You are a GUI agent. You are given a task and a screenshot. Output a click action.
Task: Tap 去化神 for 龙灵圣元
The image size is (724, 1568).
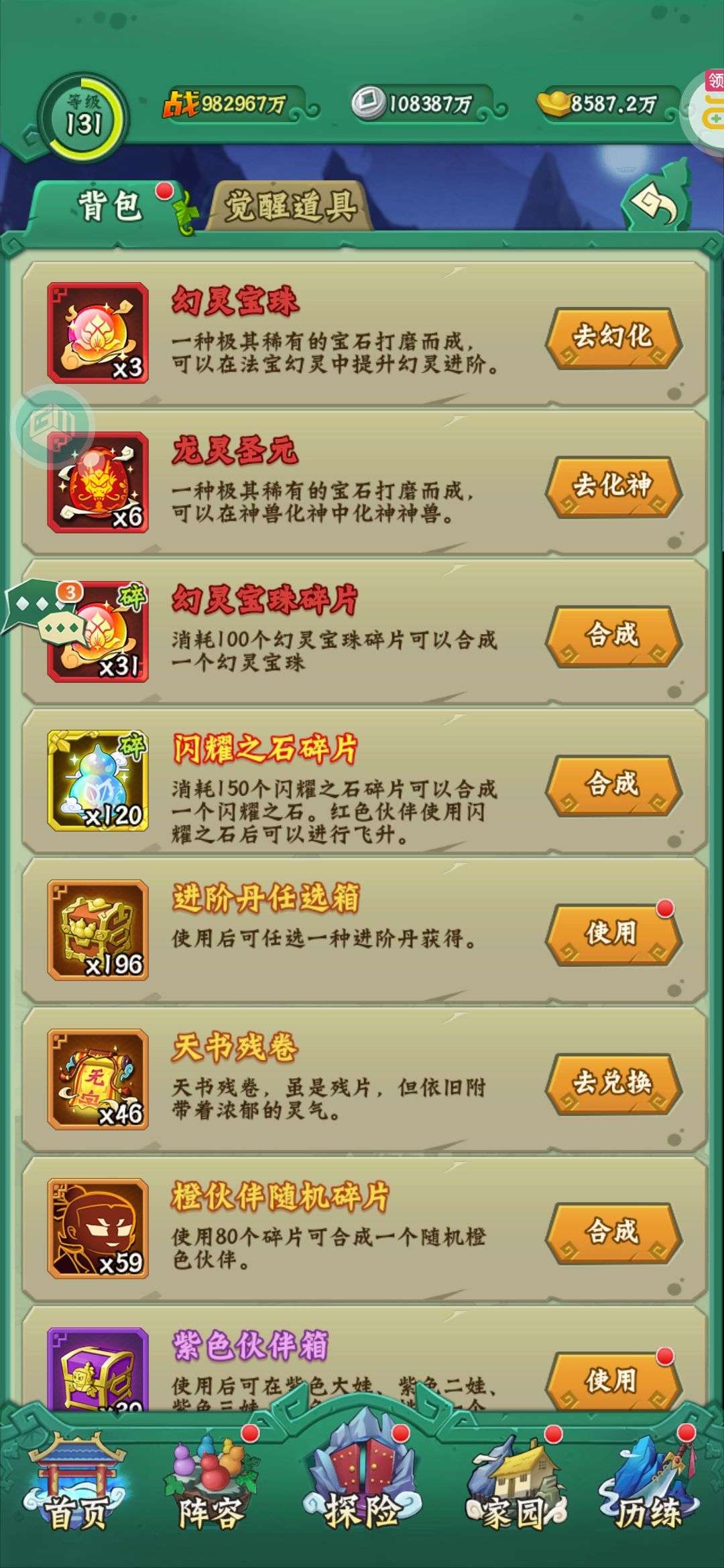(x=613, y=486)
